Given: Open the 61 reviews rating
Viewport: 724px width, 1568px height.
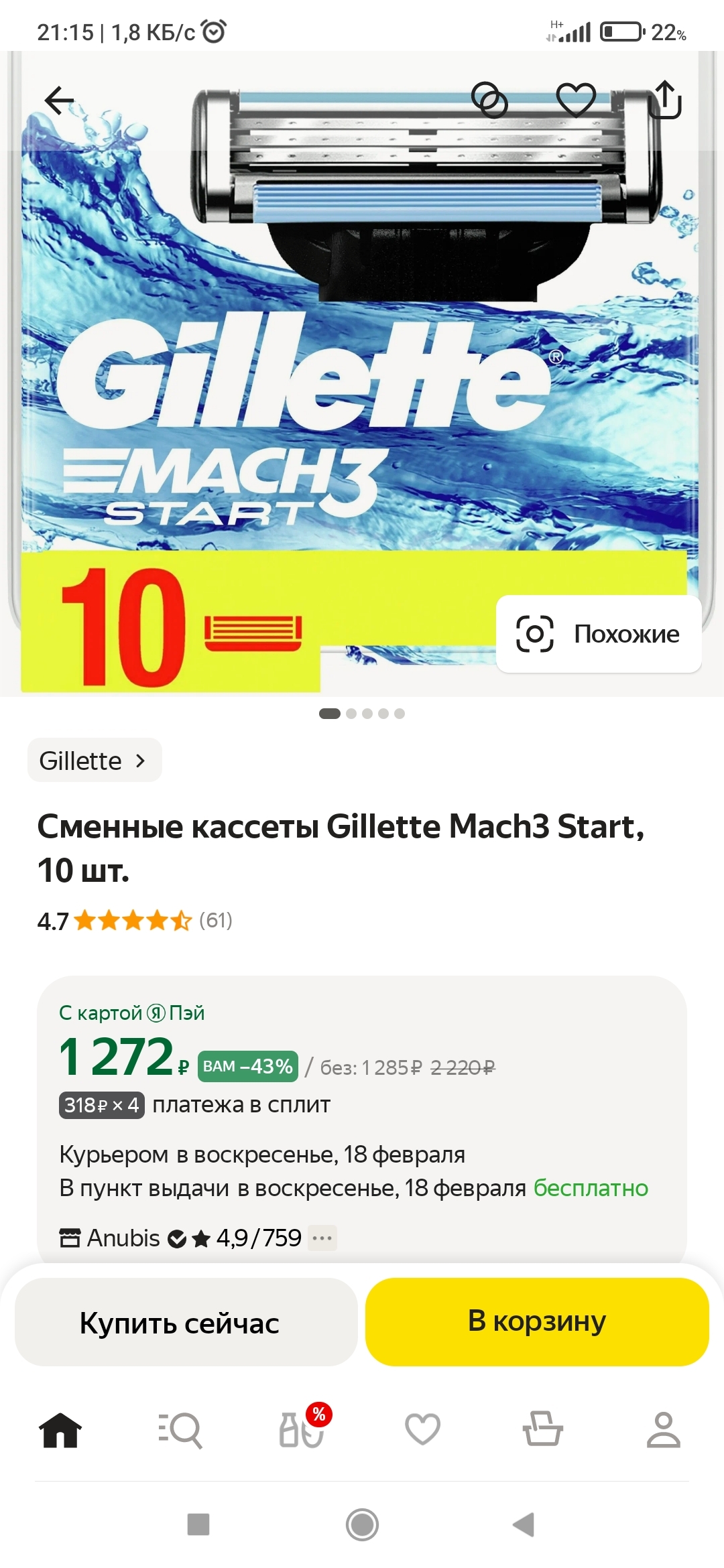Looking at the screenshot, I should (x=135, y=921).
